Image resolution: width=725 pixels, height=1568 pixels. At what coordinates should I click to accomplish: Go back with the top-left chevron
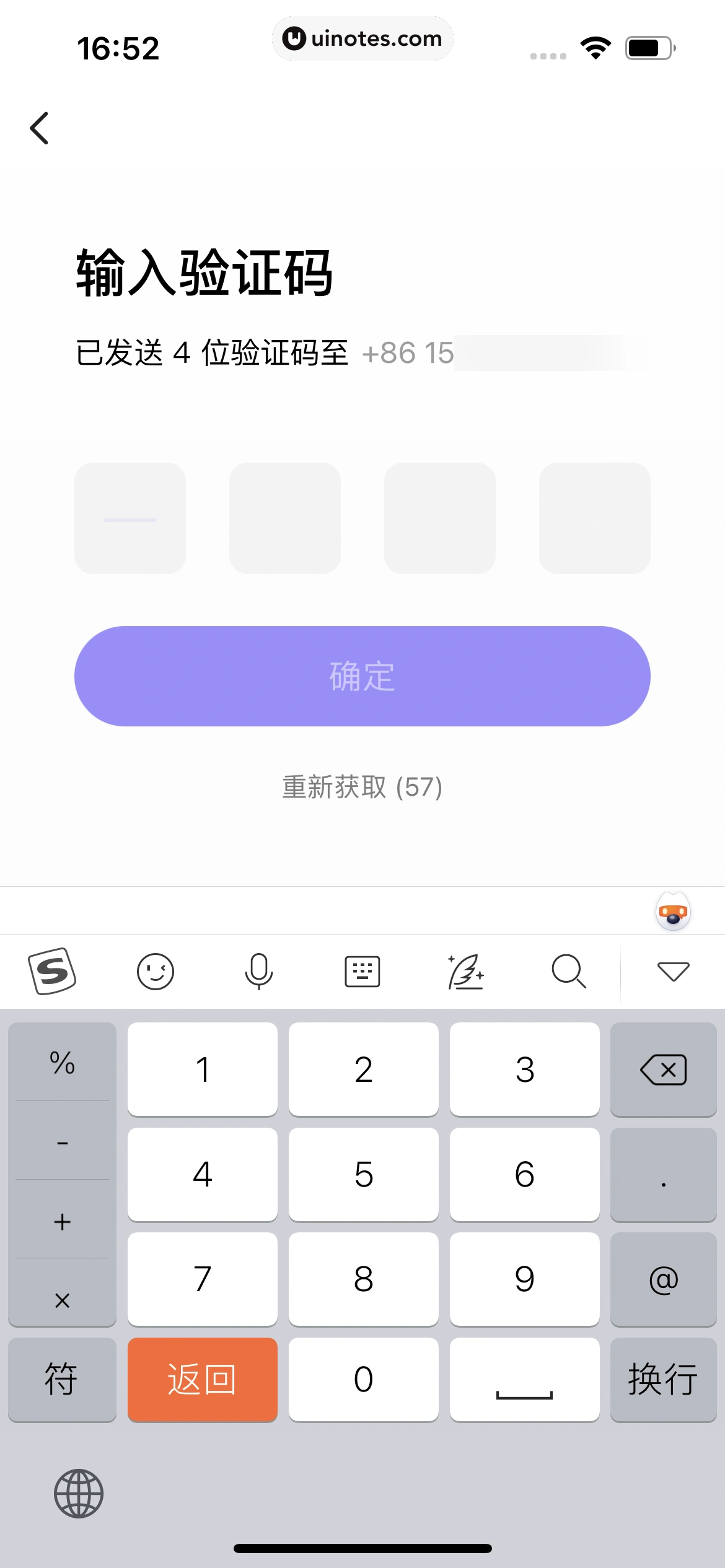click(40, 128)
